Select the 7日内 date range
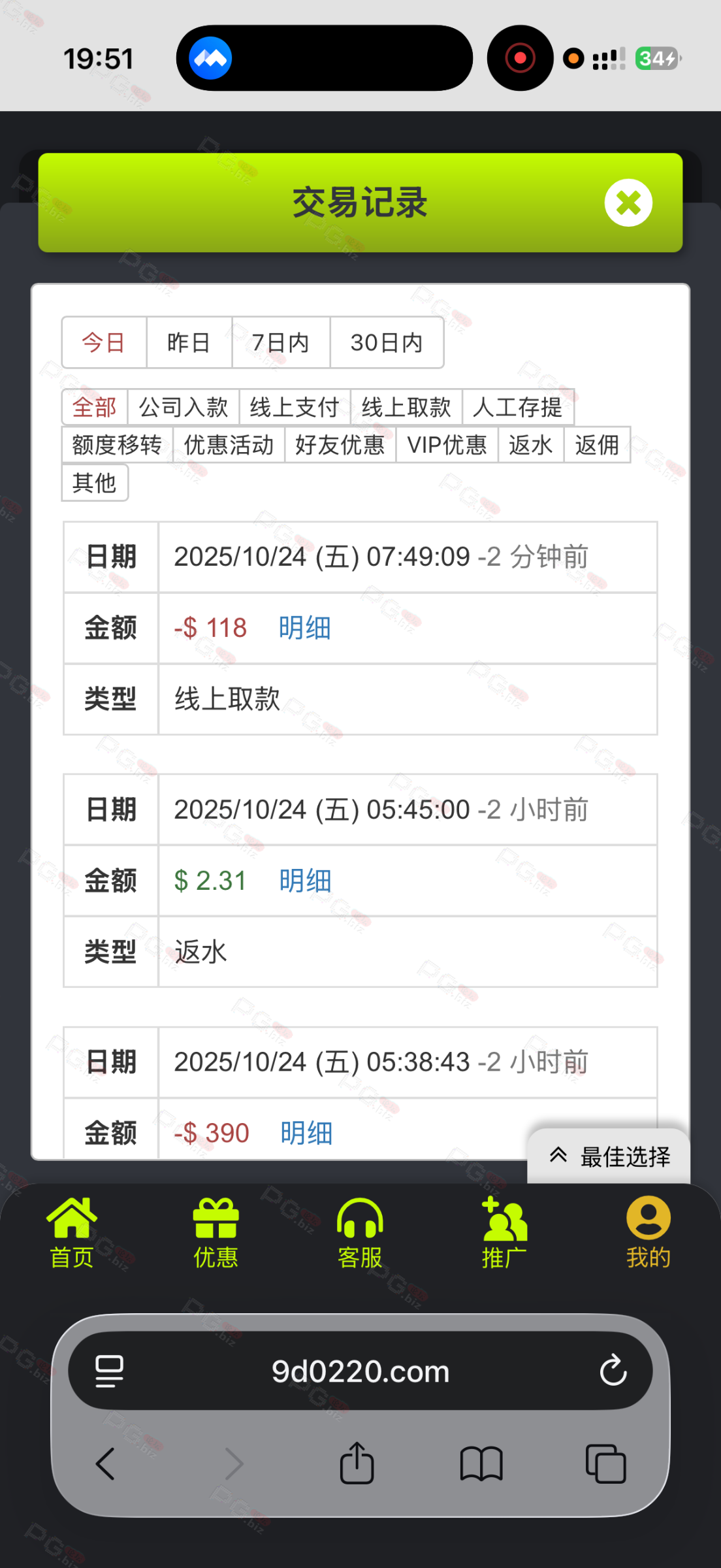The width and height of the screenshot is (721, 1568). coord(281,343)
